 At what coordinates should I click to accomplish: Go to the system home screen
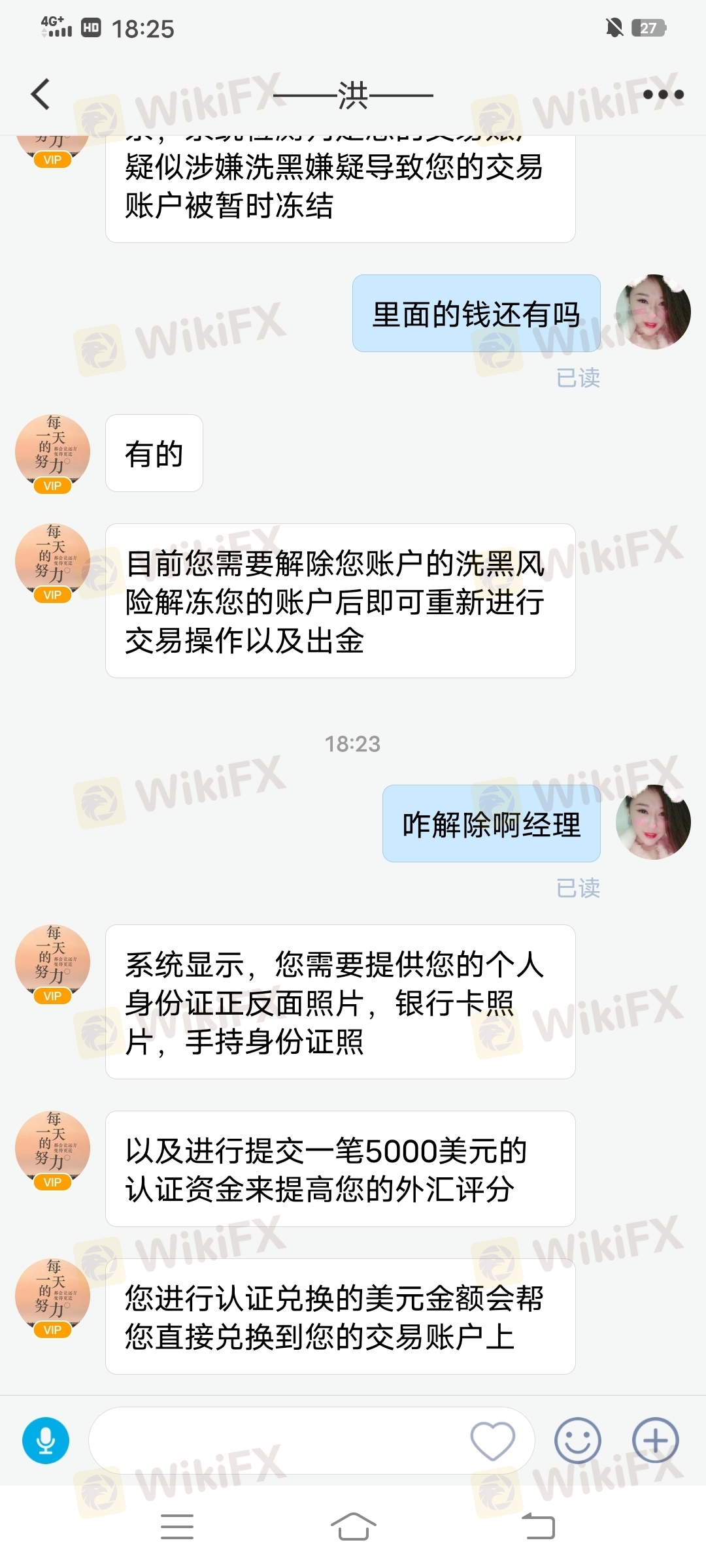click(x=353, y=1527)
